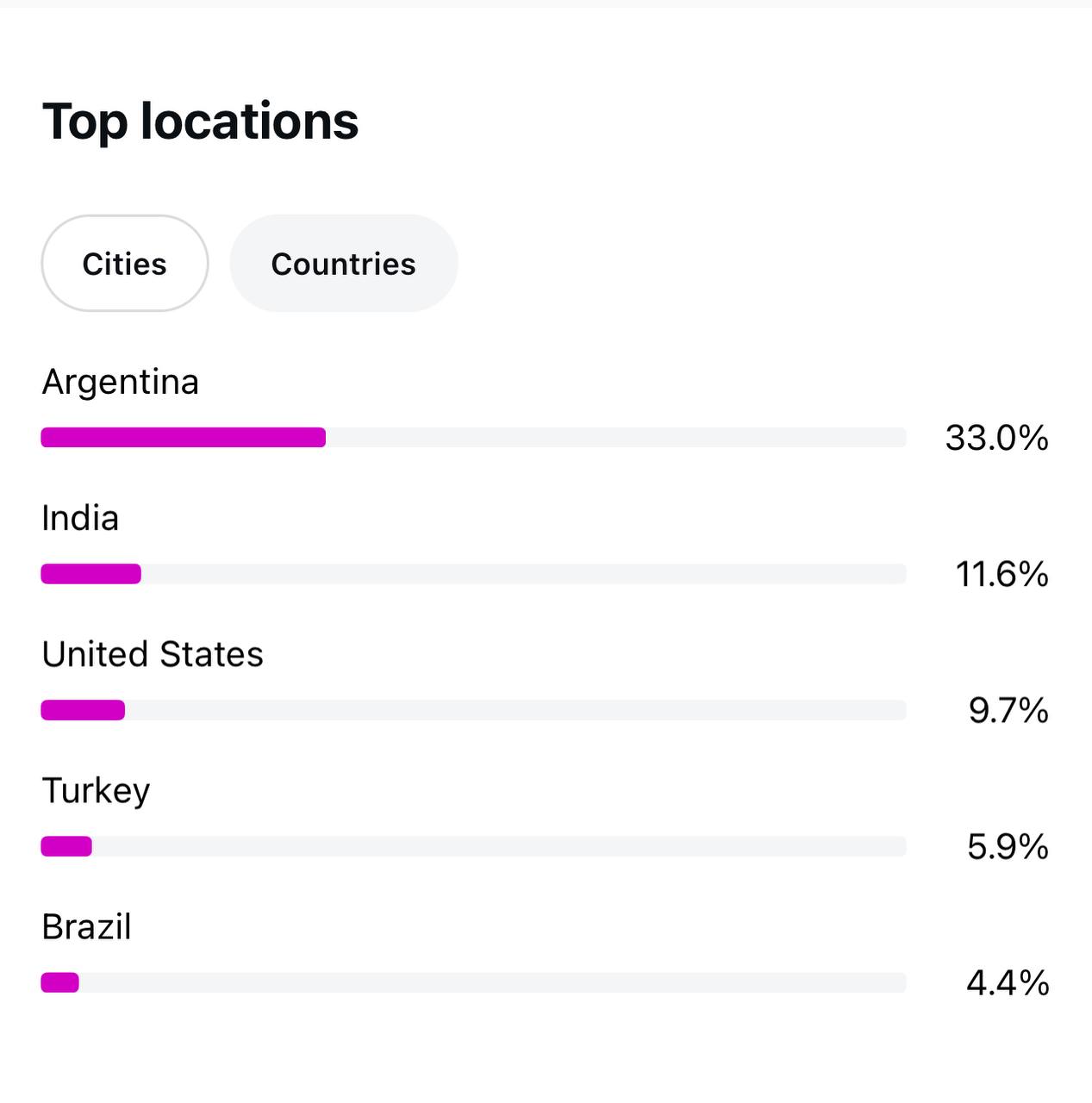Select the Countries filter chip
Image resolution: width=1092 pixels, height=1103 pixels.
tap(343, 264)
